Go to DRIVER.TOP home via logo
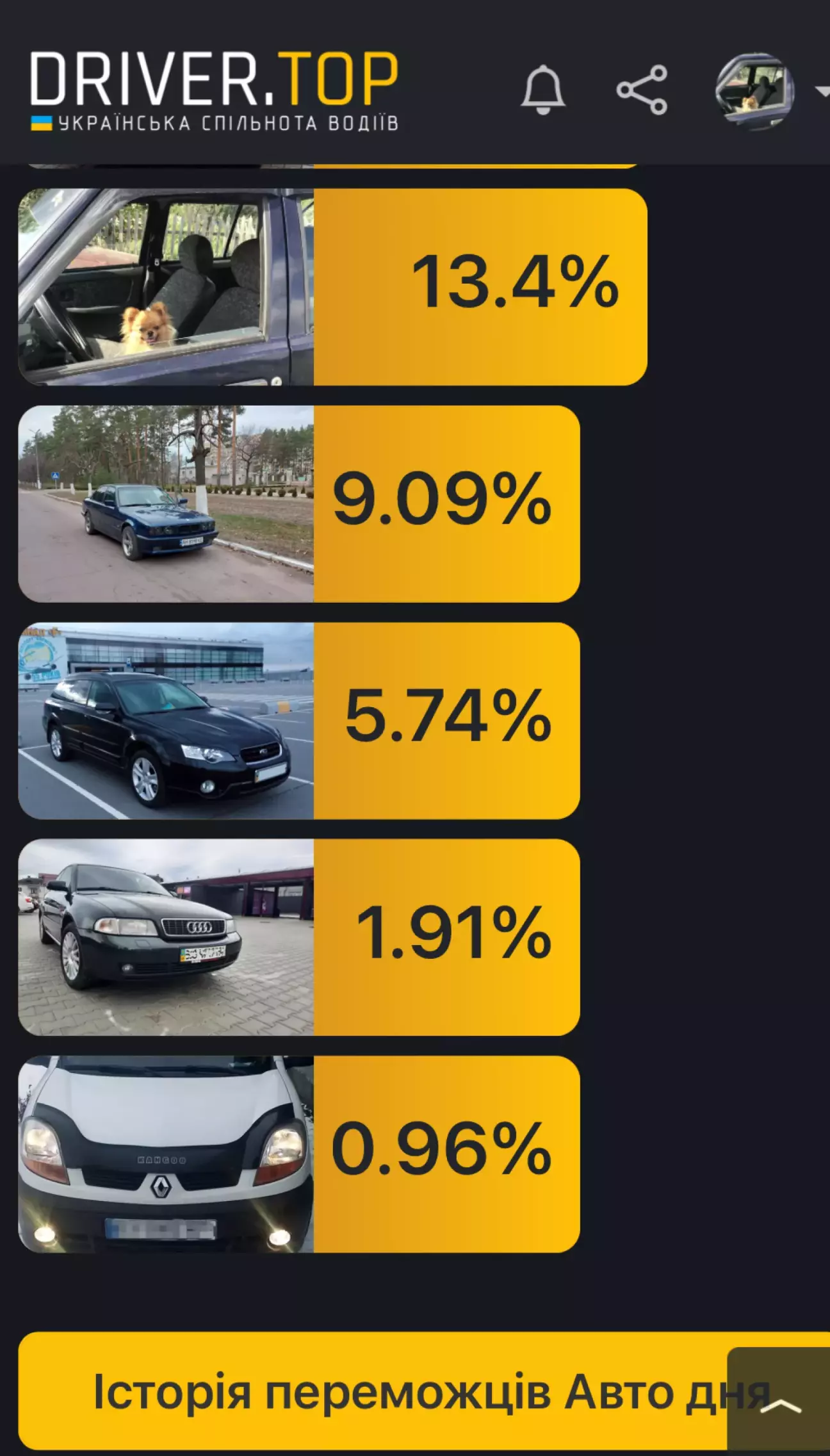Image resolution: width=830 pixels, height=1456 pixels. tap(214, 90)
